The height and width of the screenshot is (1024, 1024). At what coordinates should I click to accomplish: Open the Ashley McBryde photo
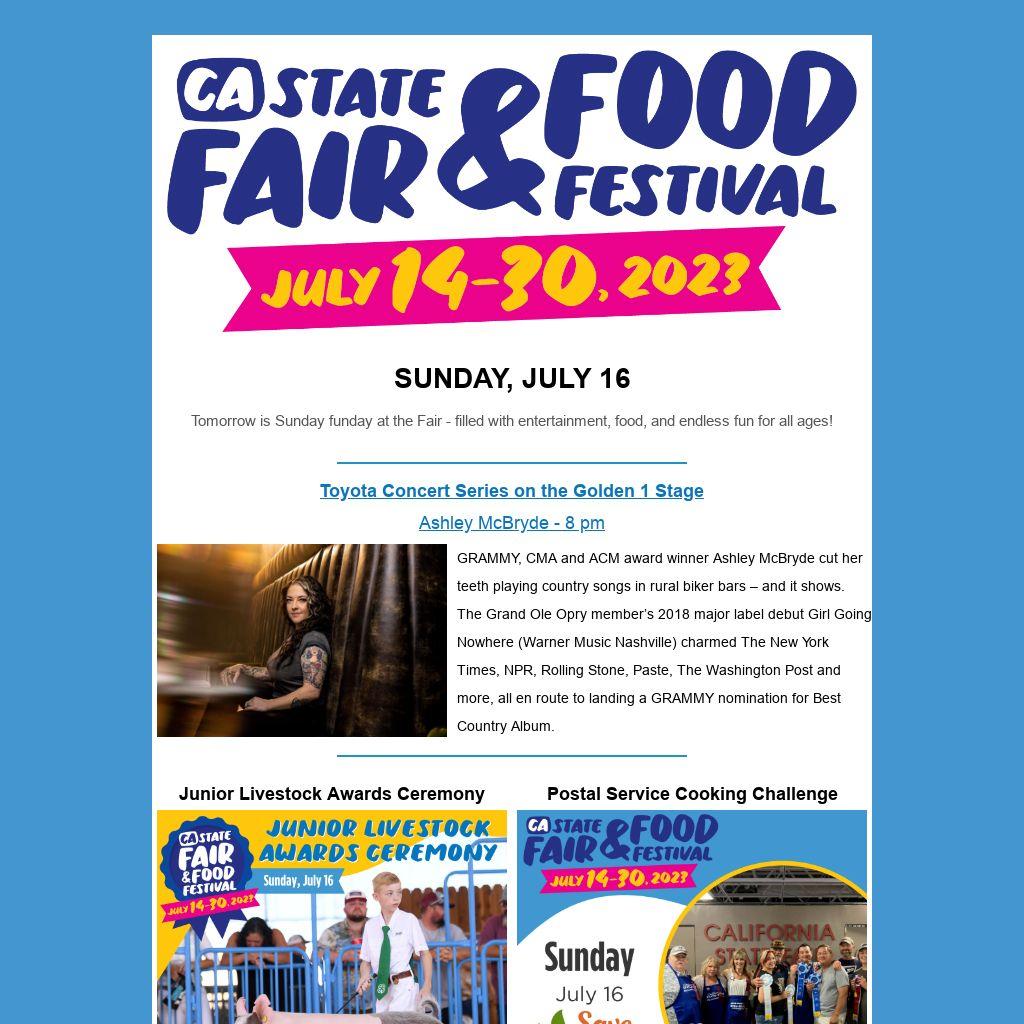(x=301, y=640)
